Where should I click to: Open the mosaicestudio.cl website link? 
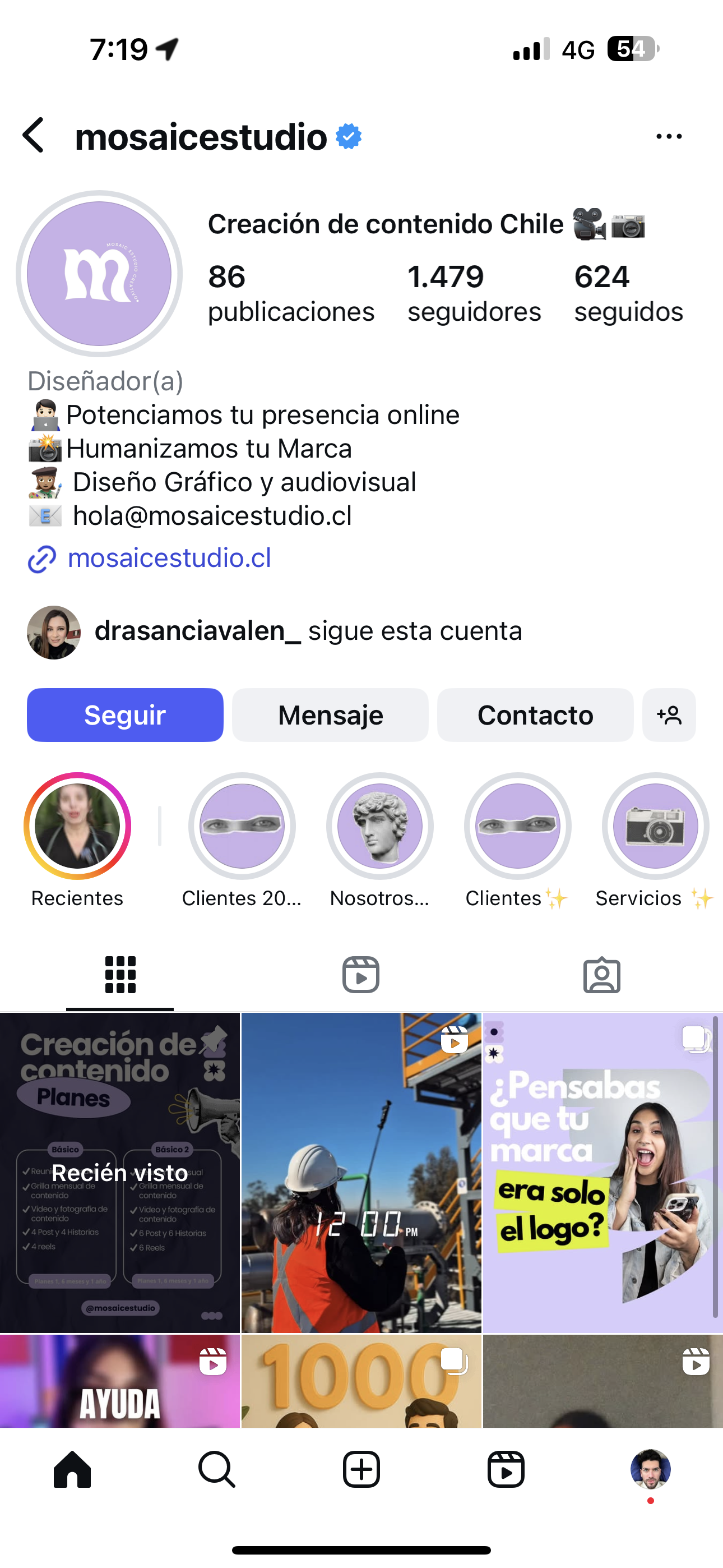click(169, 558)
